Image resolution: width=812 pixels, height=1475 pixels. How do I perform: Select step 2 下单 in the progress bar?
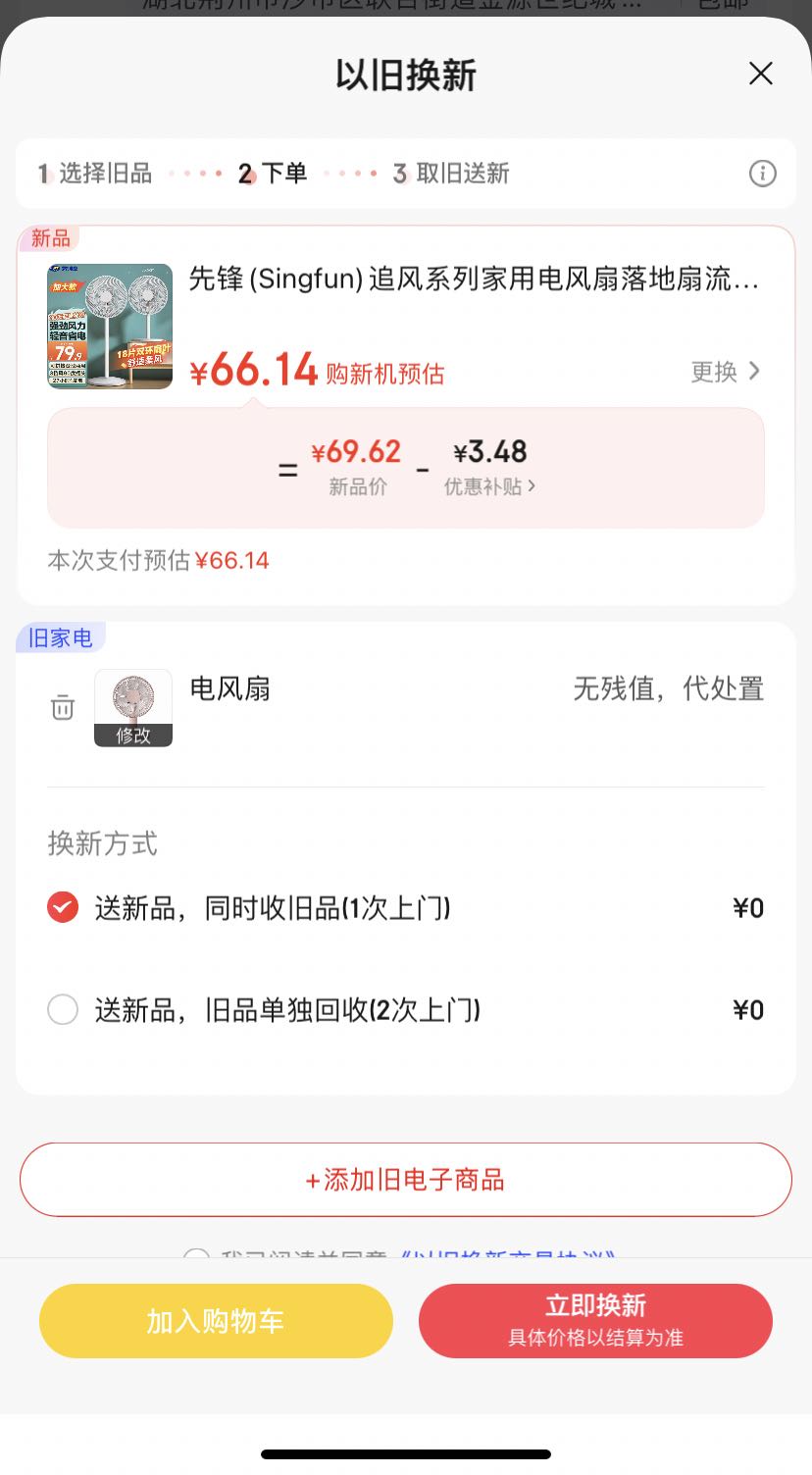(x=272, y=174)
